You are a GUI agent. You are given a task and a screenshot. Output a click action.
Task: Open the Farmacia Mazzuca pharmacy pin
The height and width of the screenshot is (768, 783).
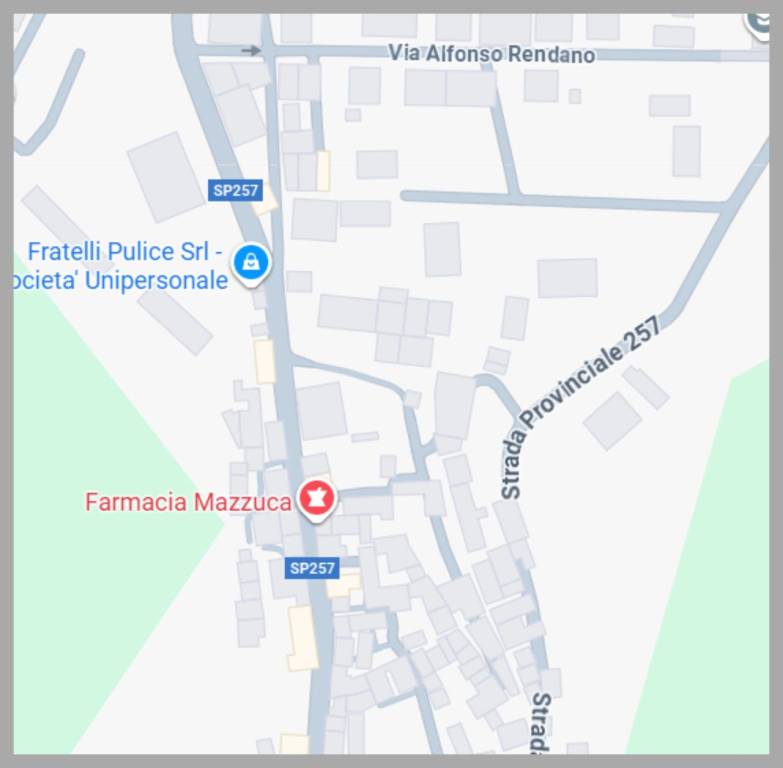click(317, 497)
